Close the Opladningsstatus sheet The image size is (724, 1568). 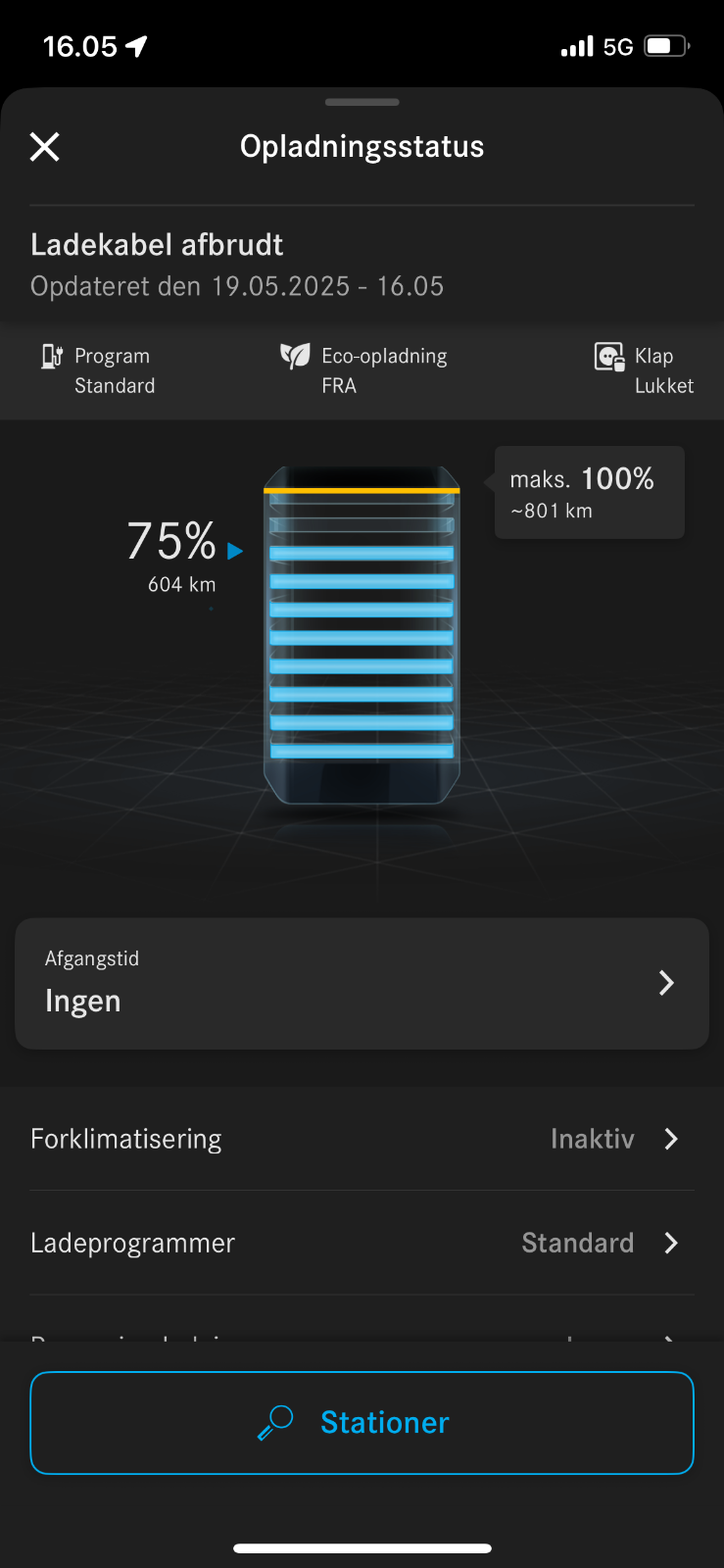point(45,147)
